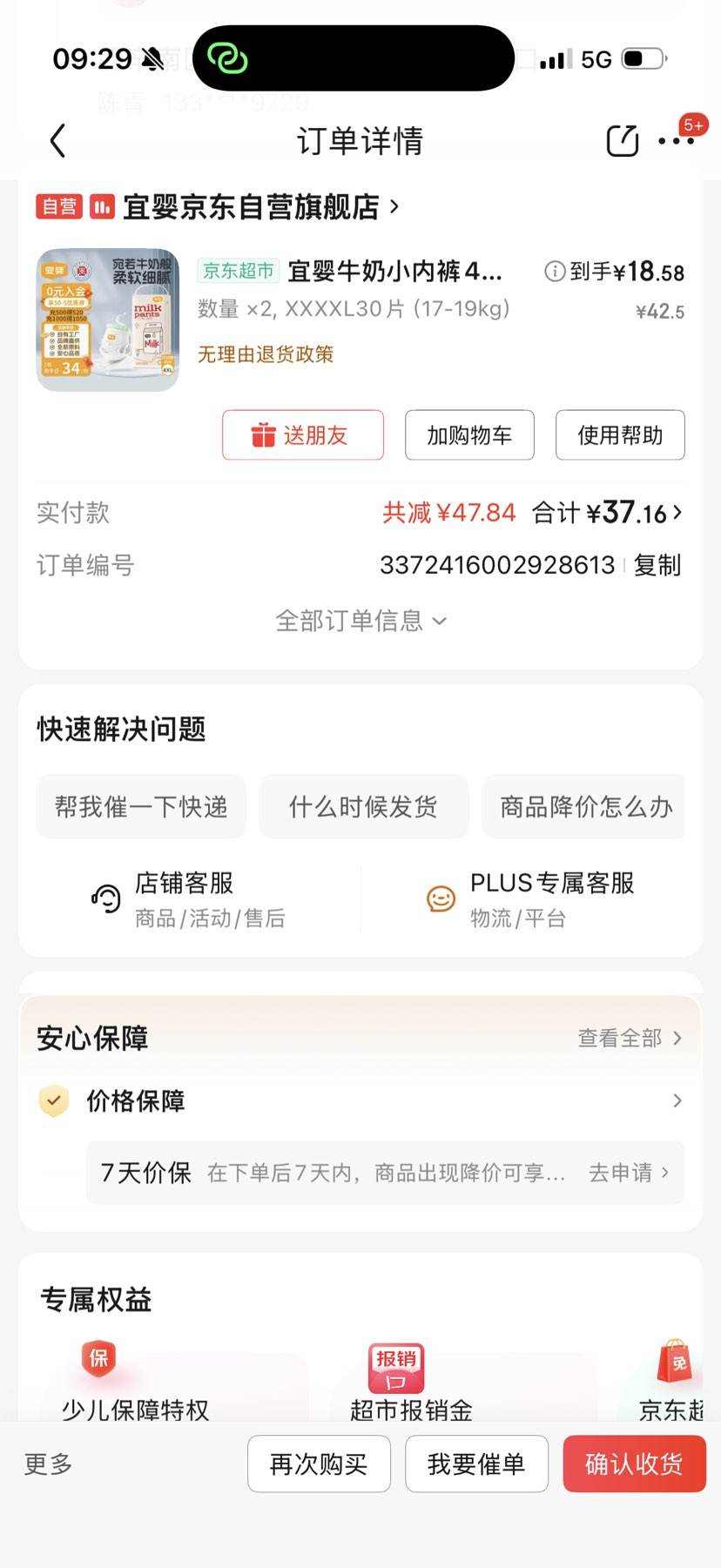
Task: Open the 更多 menu at bottom left
Action: tap(45, 1464)
